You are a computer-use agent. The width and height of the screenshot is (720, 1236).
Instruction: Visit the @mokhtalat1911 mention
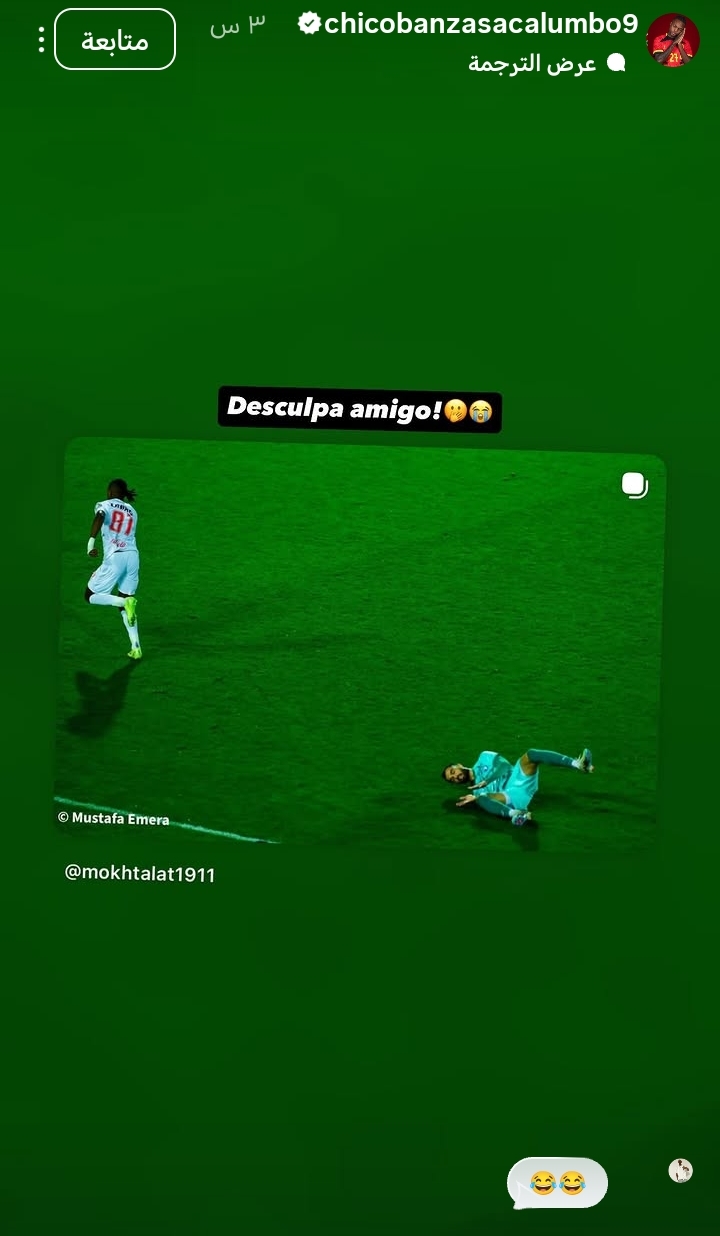point(140,874)
